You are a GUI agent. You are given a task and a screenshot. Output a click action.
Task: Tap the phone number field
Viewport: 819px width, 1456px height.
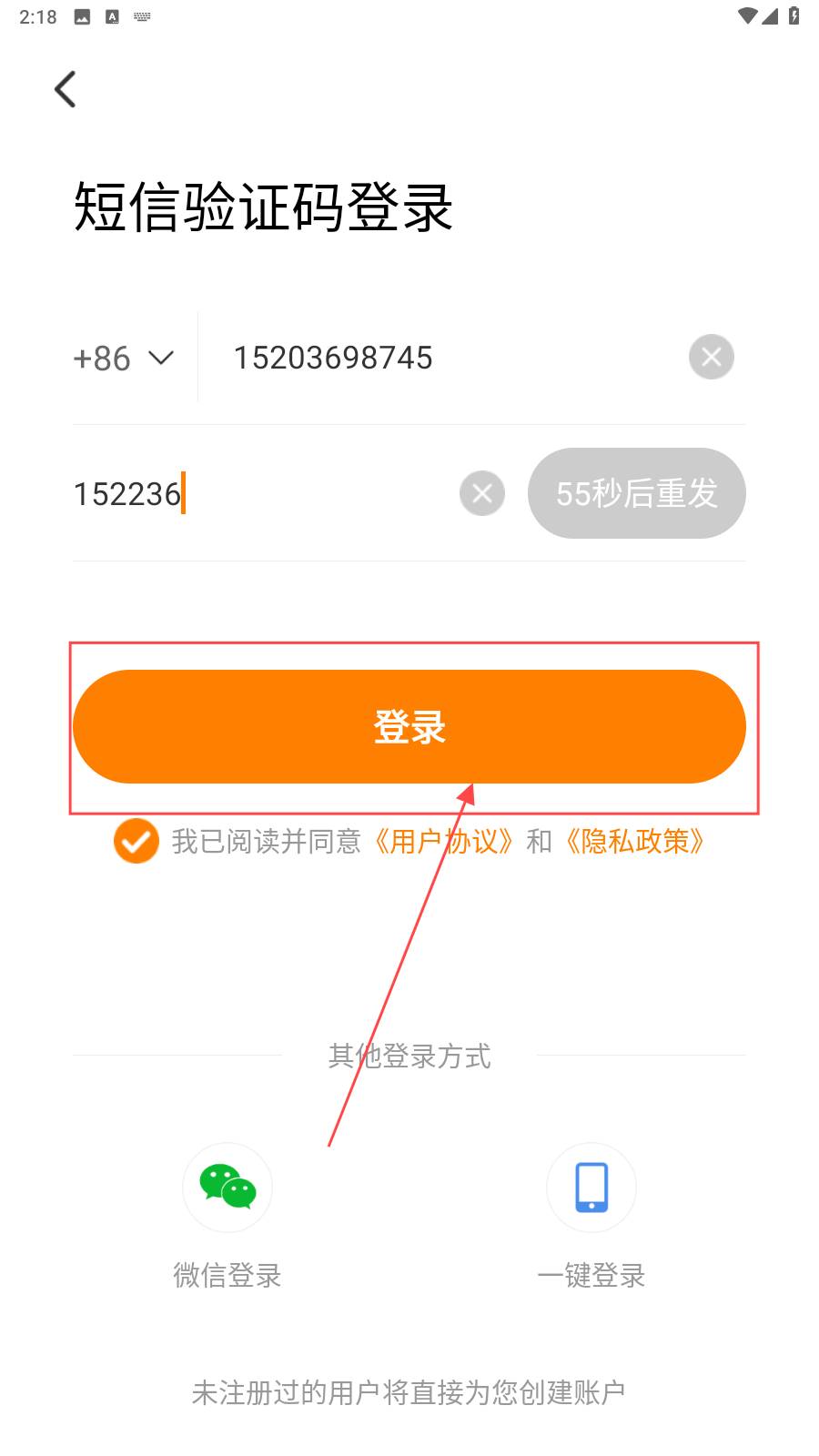437,358
